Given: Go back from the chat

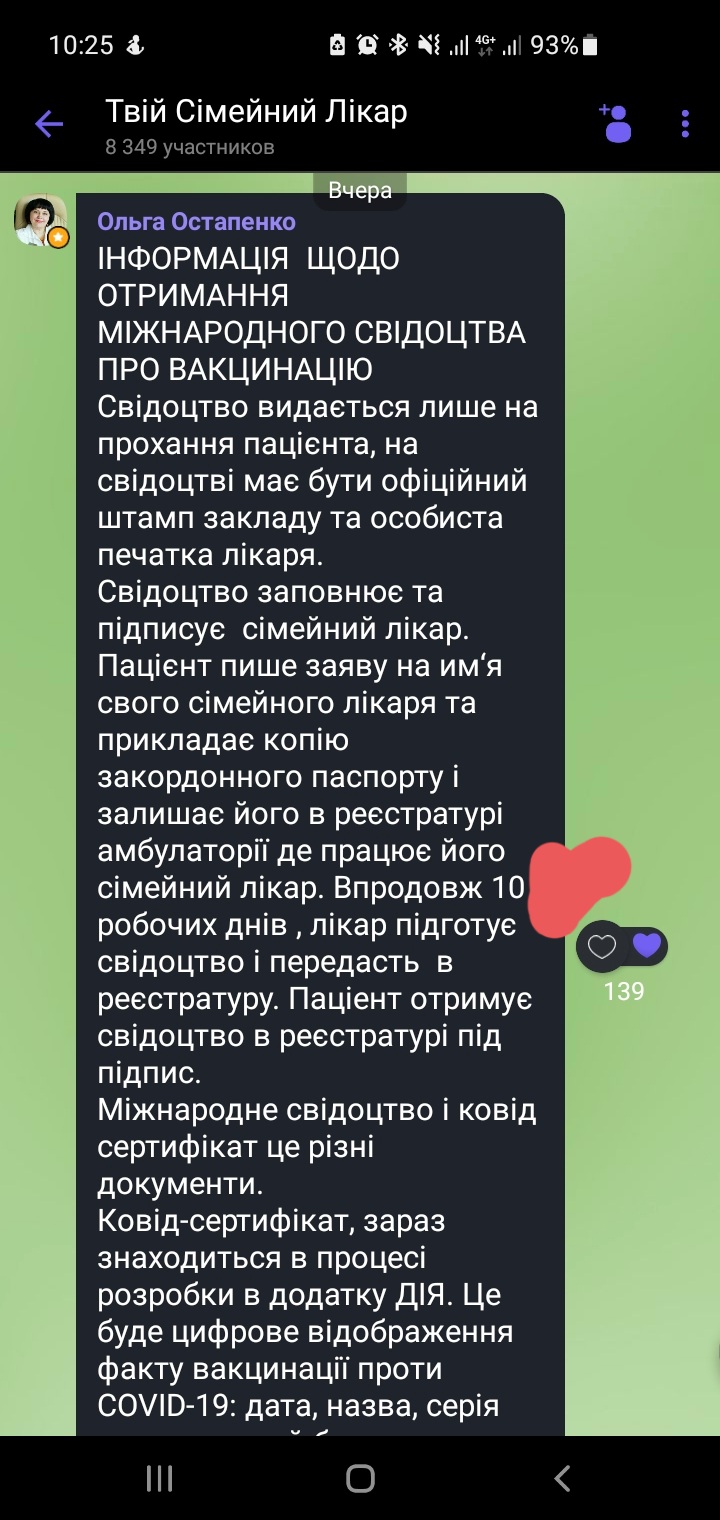Looking at the screenshot, I should 48,124.
